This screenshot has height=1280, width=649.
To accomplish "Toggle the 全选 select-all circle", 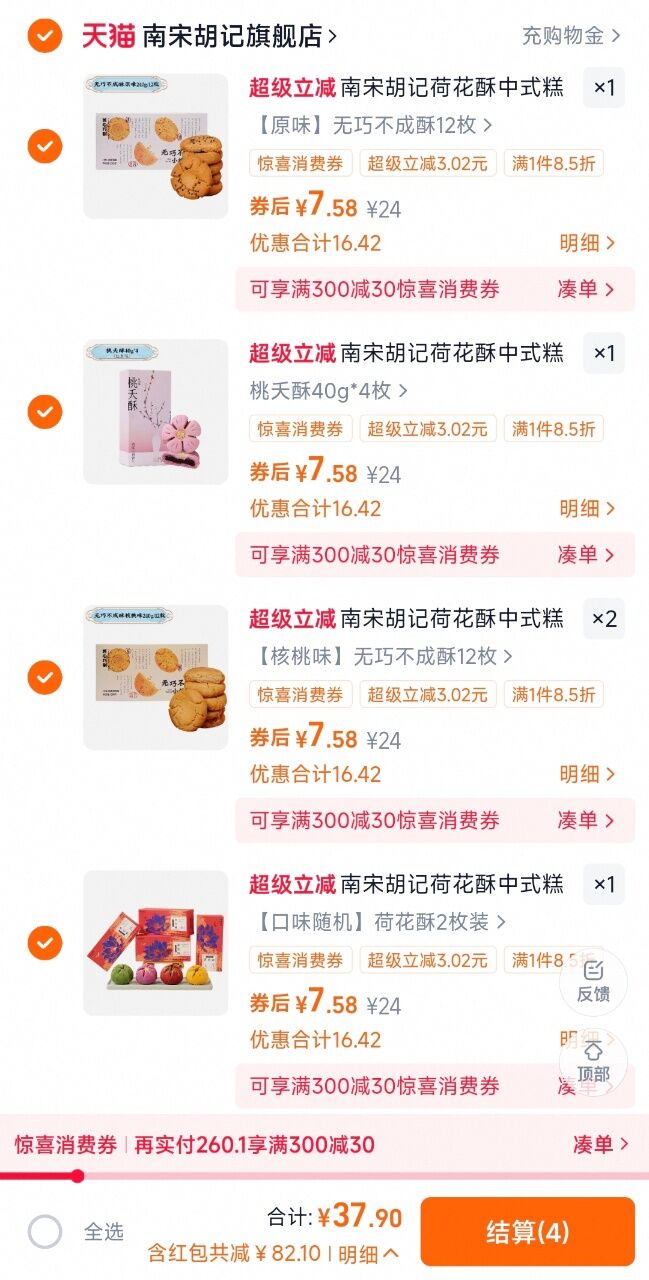I will pyautogui.click(x=45, y=1231).
